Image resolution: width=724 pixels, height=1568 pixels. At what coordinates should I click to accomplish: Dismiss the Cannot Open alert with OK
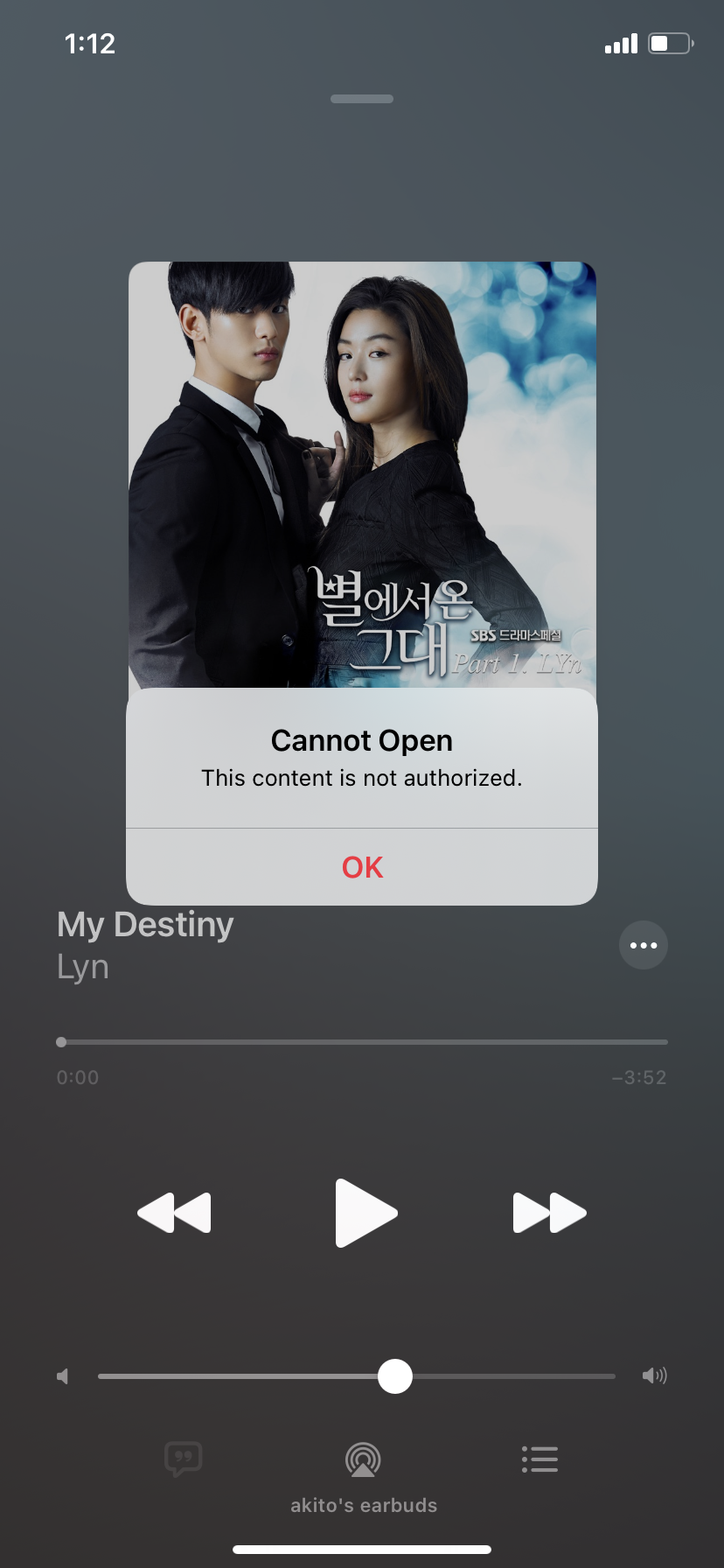point(362,867)
